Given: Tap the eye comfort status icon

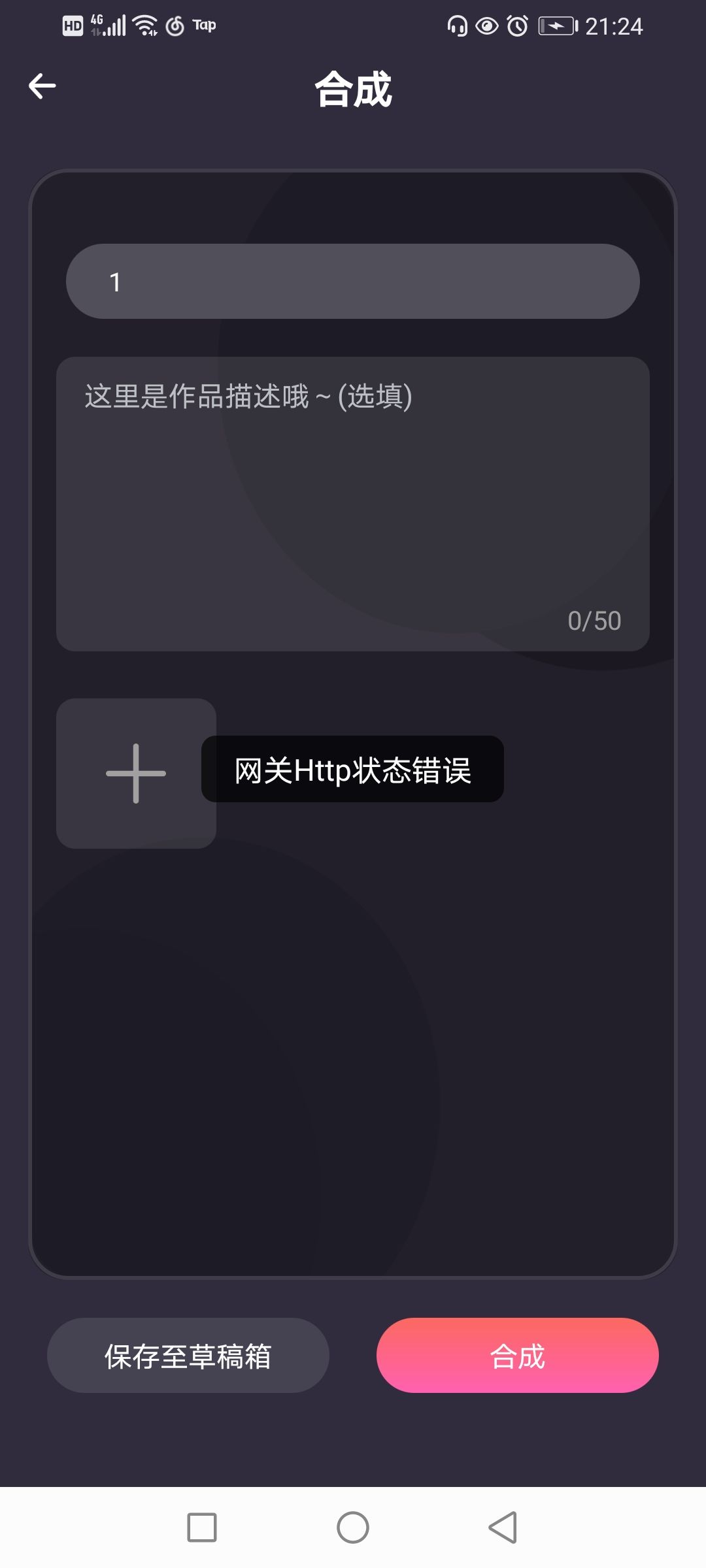Looking at the screenshot, I should pyautogui.click(x=486, y=25).
